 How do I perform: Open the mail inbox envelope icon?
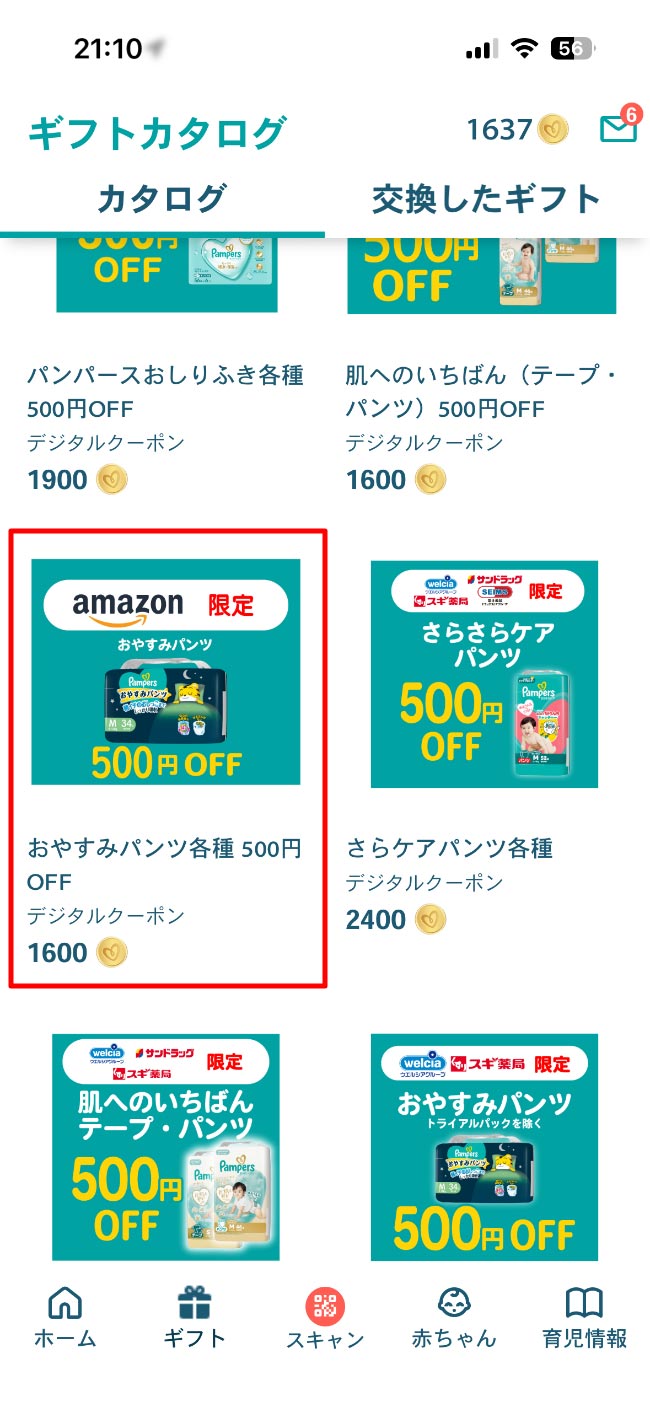click(x=618, y=129)
